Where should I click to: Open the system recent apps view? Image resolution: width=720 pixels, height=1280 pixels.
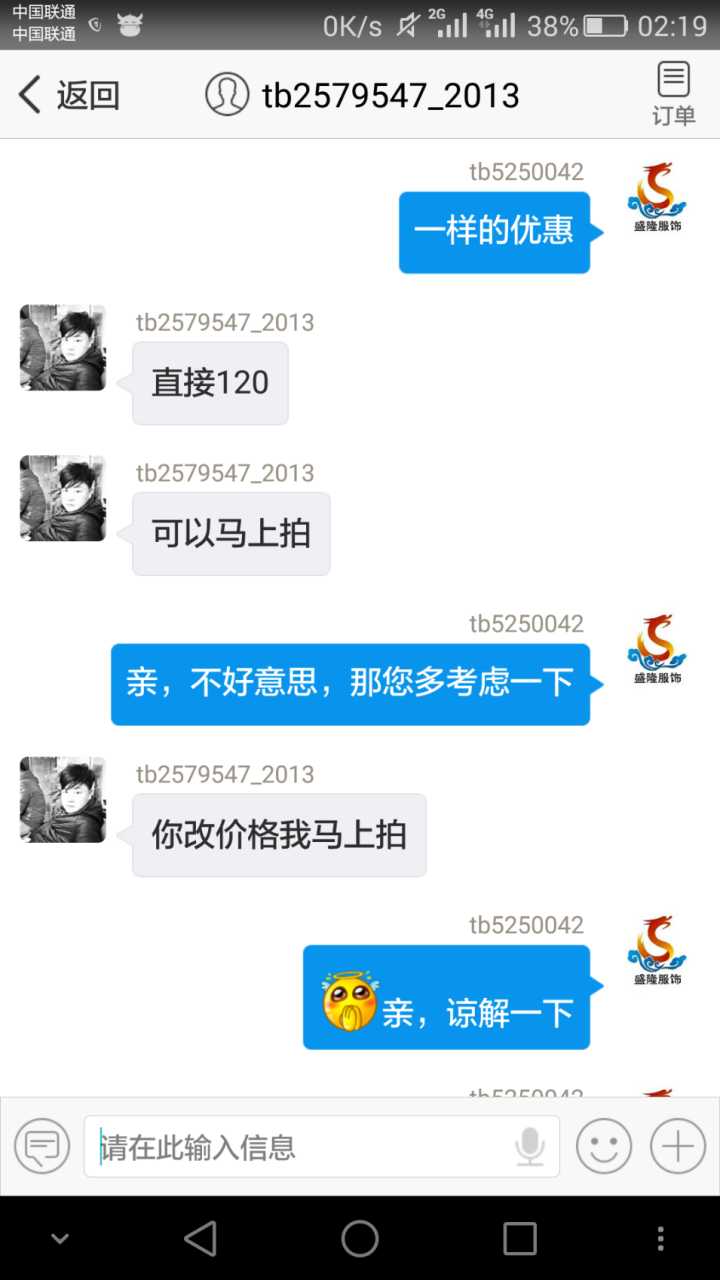point(519,1238)
